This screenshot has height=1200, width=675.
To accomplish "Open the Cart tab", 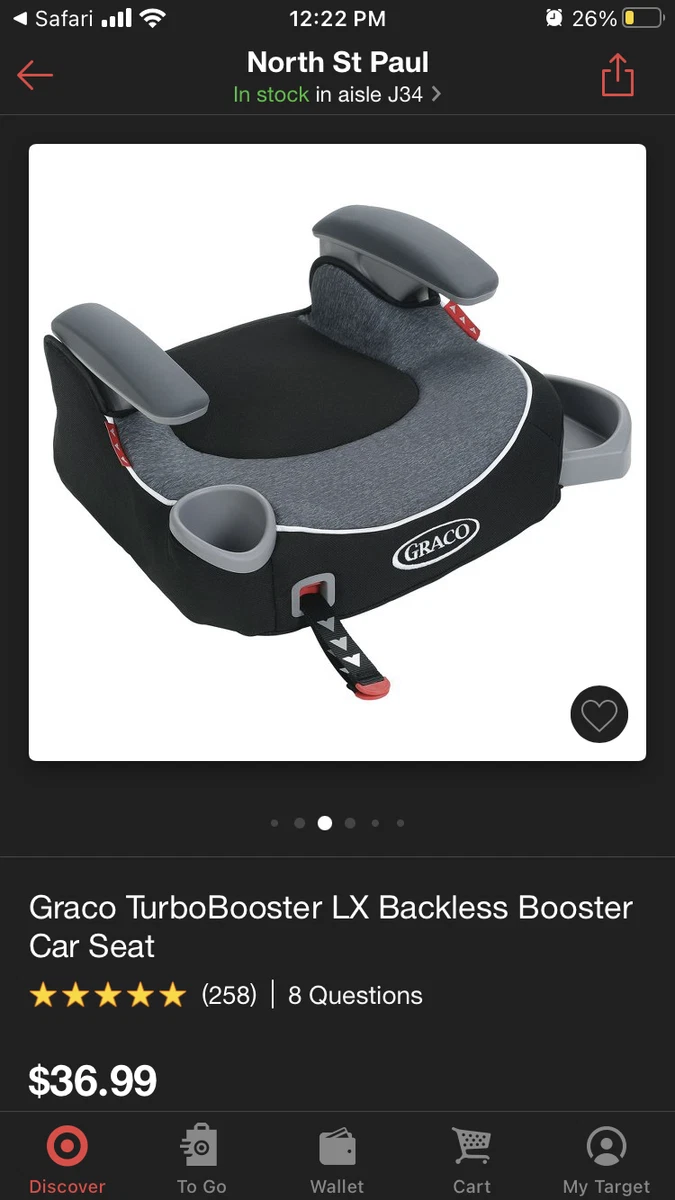I will [x=472, y=1159].
